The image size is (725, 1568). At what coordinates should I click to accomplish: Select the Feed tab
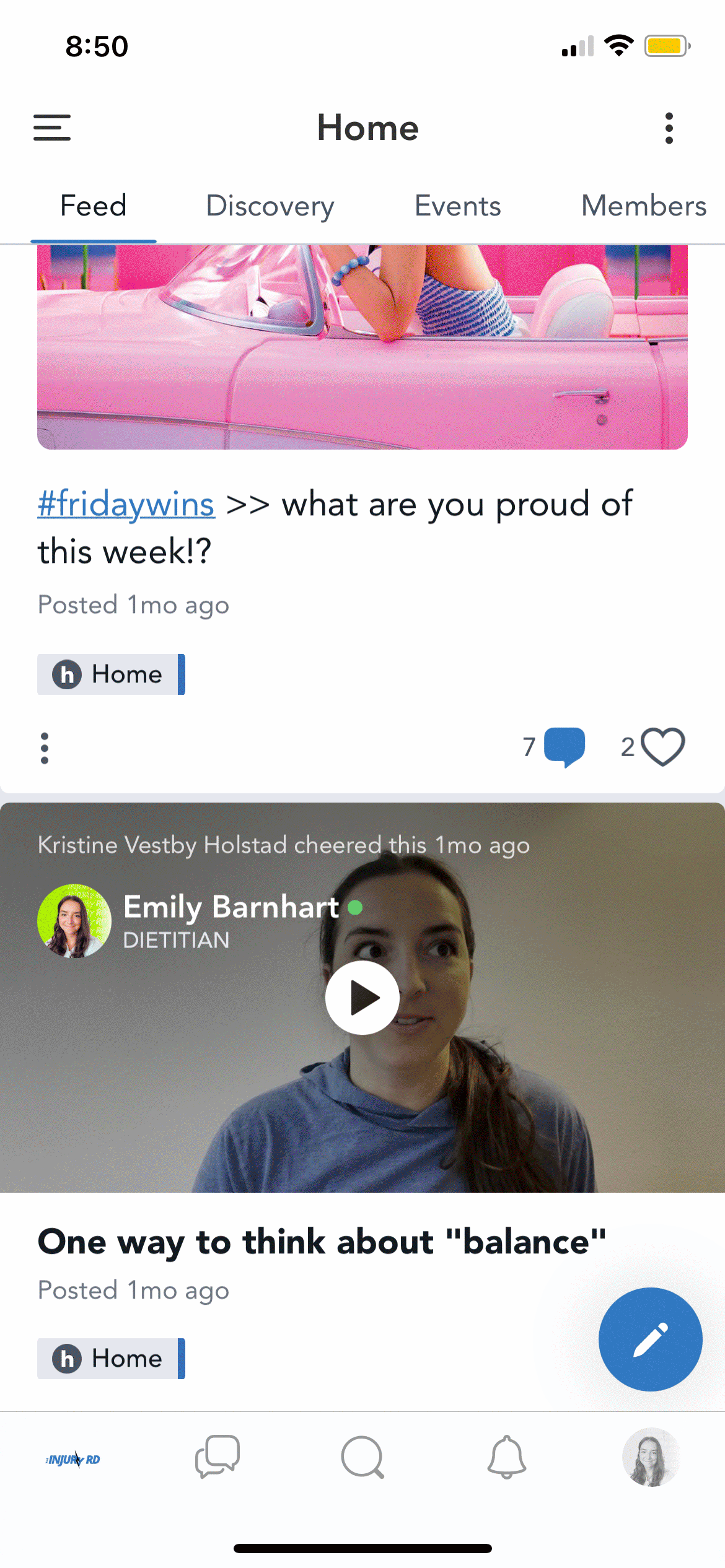[x=94, y=206]
